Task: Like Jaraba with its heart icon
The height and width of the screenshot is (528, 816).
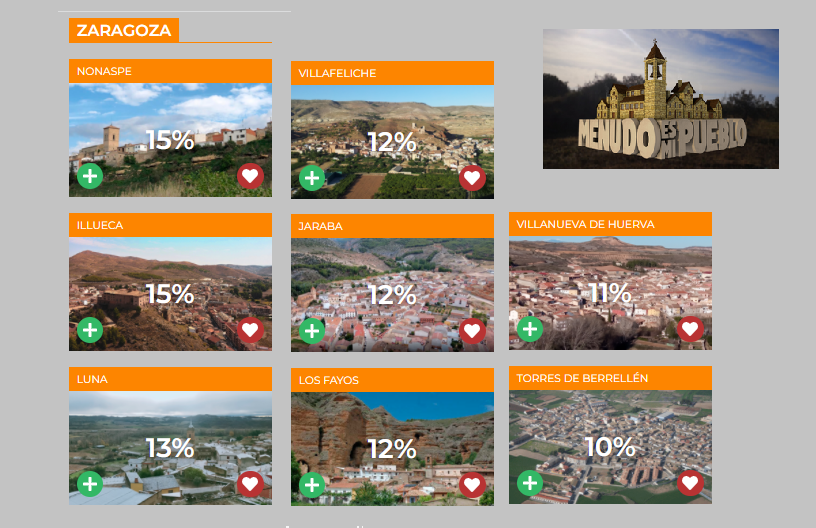Action: pyautogui.click(x=472, y=331)
